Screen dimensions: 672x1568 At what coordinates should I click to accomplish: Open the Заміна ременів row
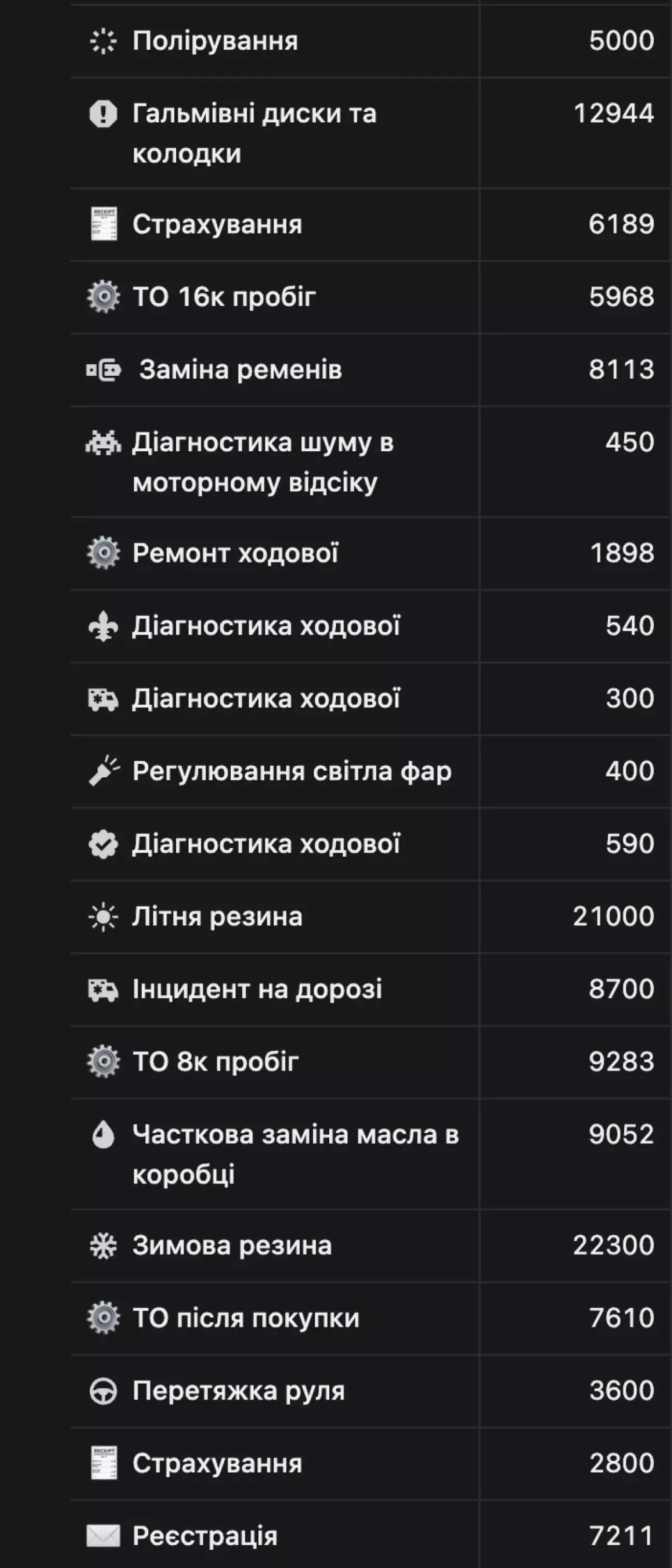[x=240, y=370]
